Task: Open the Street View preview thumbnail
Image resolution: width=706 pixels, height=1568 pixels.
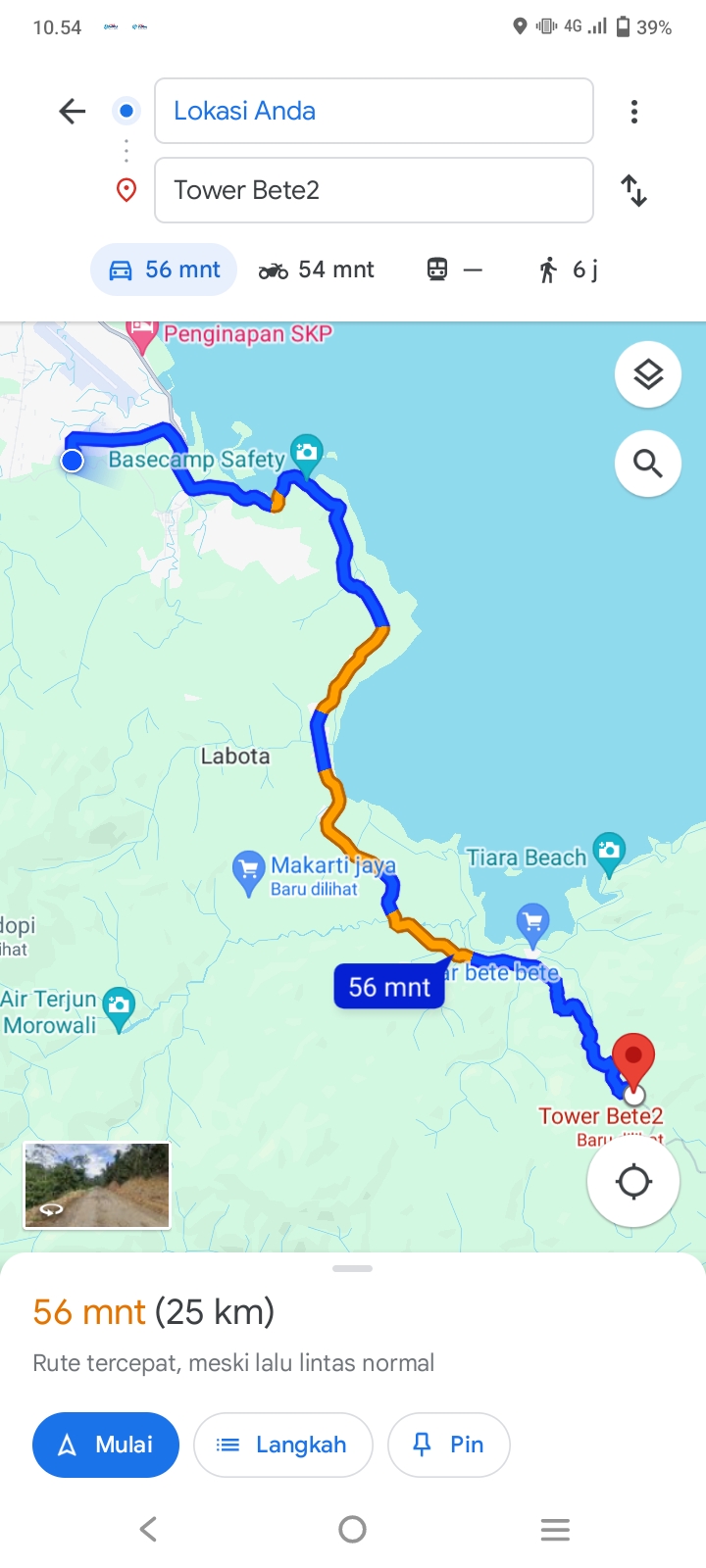Action: (97, 1185)
